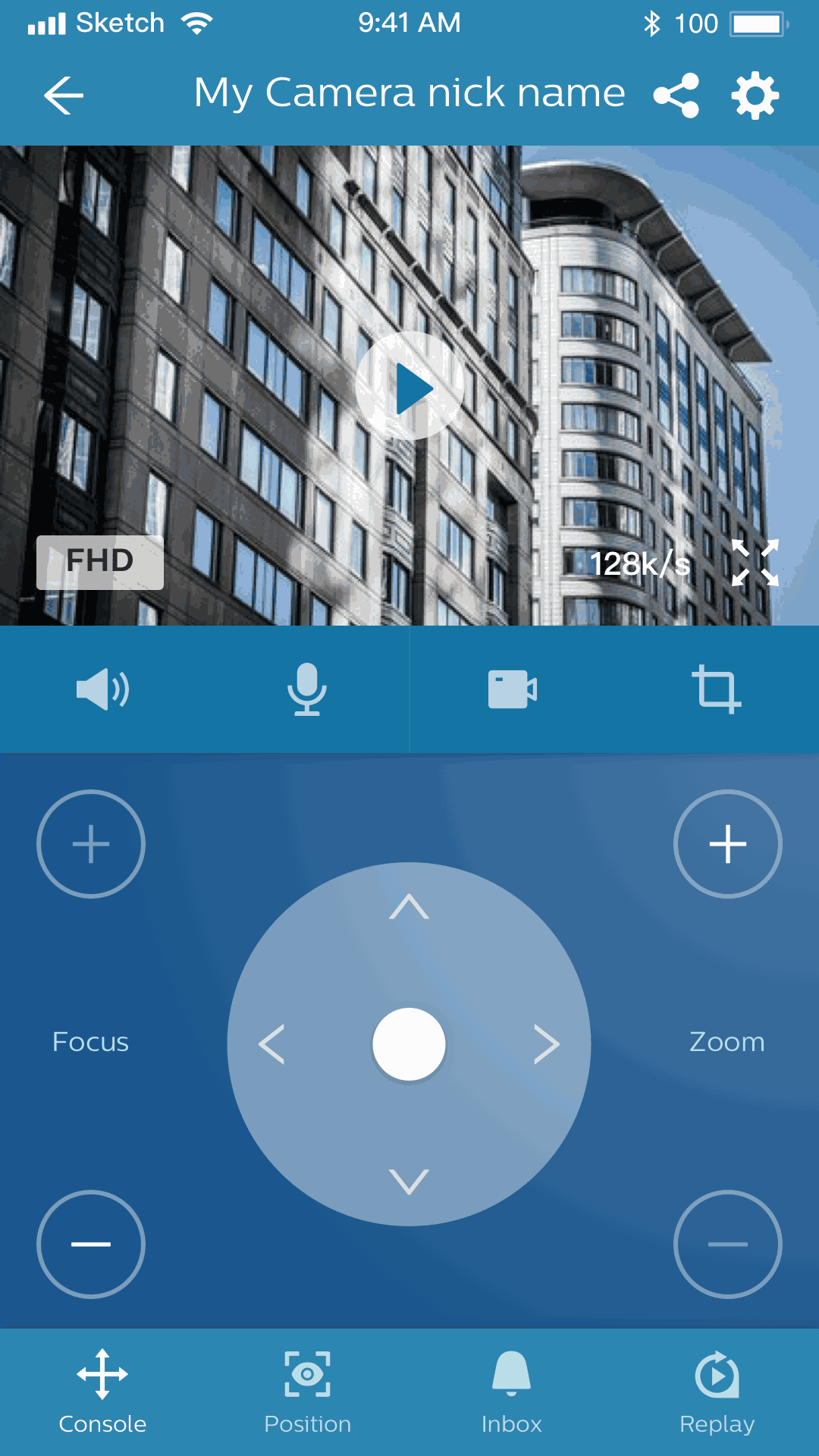Viewport: 819px width, 1456px height.
Task: Activate the microphone
Action: click(307, 689)
